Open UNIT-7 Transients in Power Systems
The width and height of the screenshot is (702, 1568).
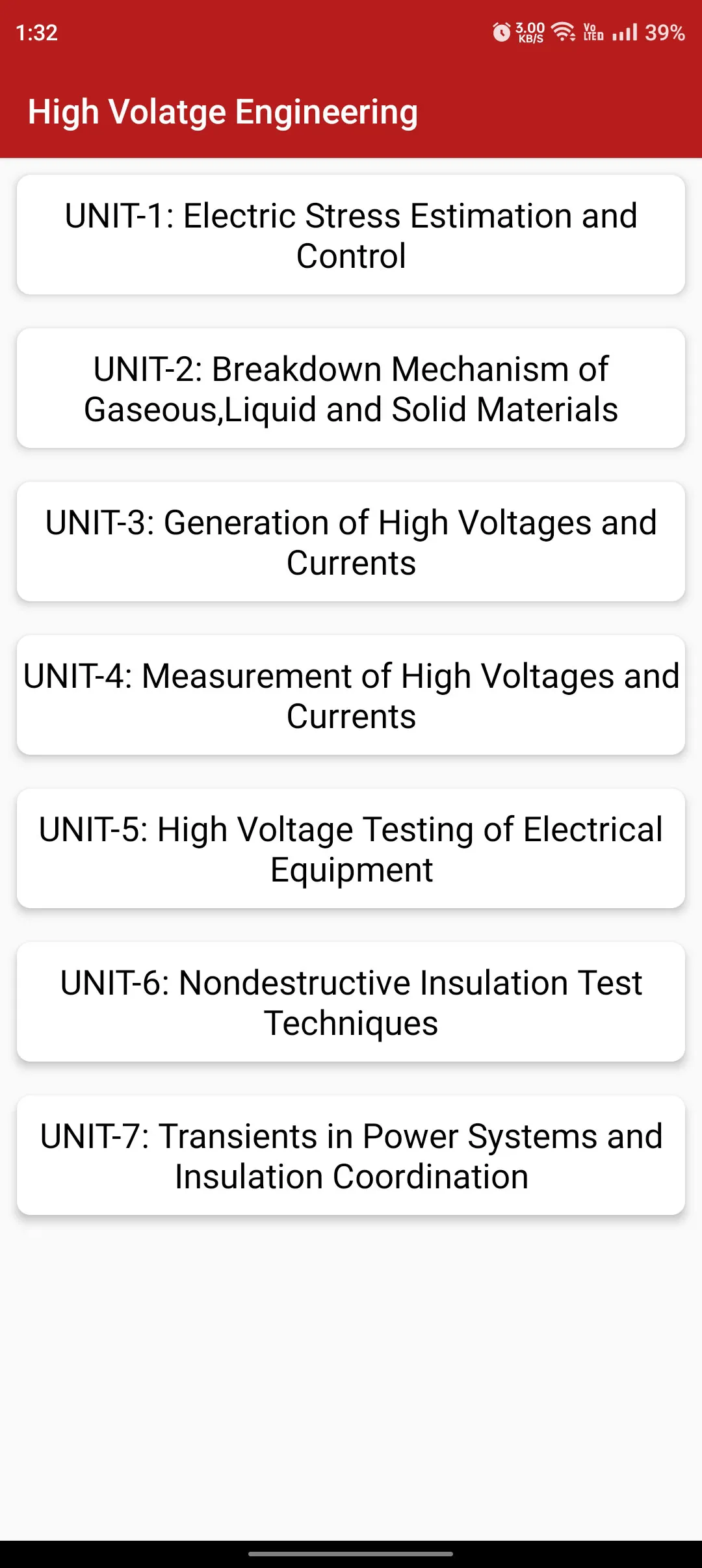pyautogui.click(x=351, y=1155)
